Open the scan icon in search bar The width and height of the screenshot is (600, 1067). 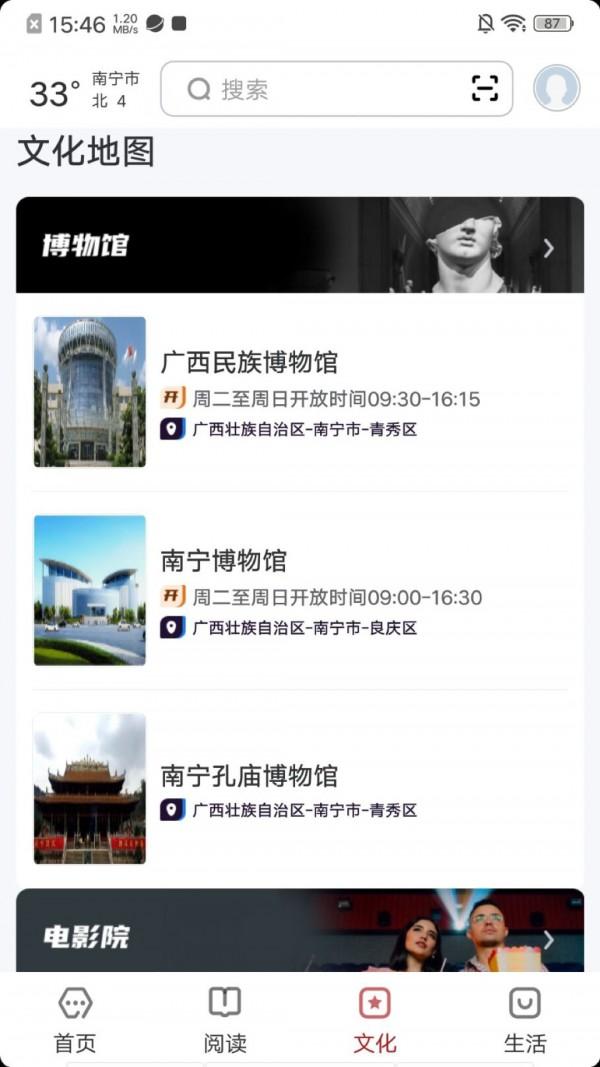point(485,89)
